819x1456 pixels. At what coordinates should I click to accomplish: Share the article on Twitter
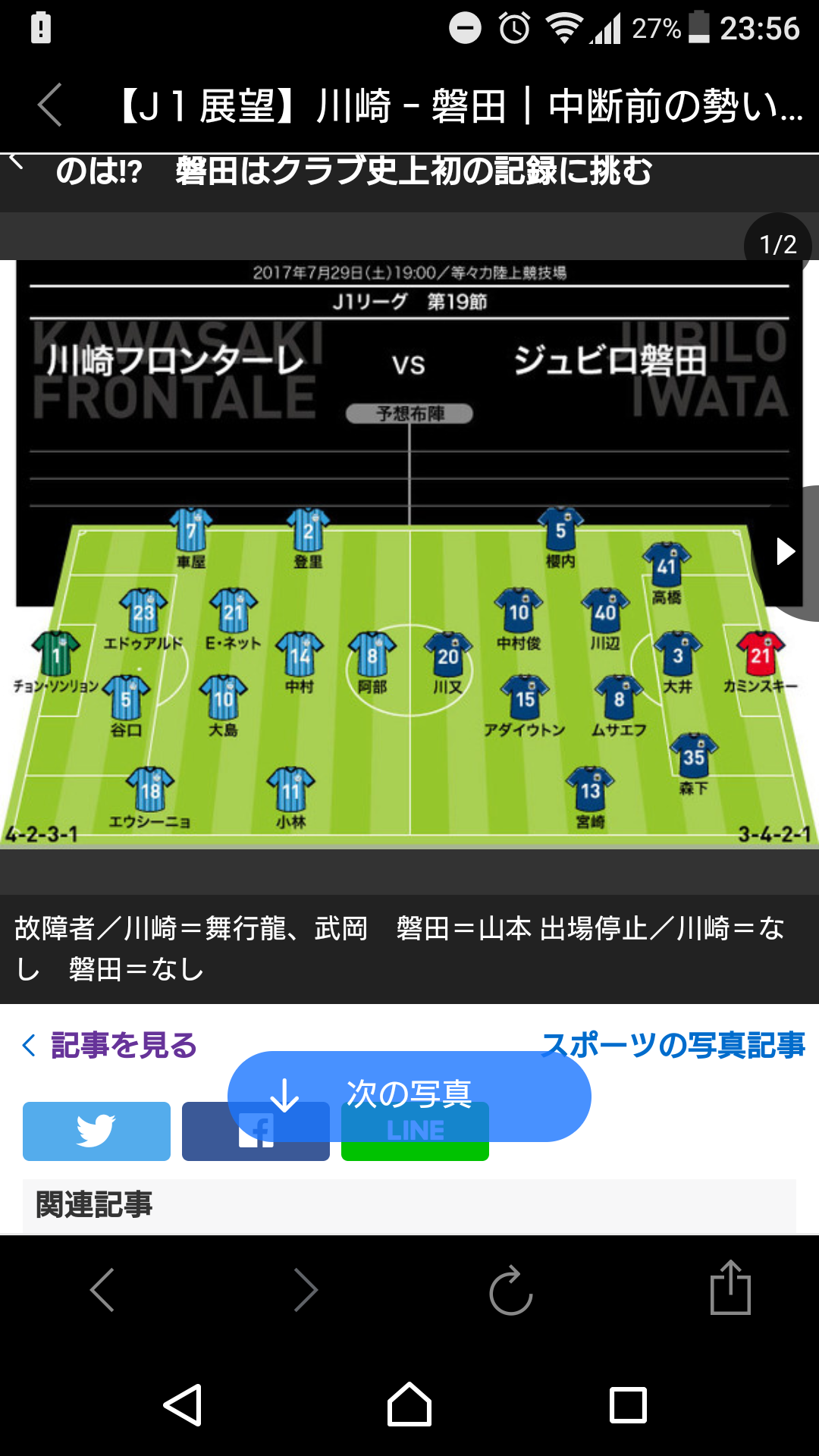pos(96,1131)
